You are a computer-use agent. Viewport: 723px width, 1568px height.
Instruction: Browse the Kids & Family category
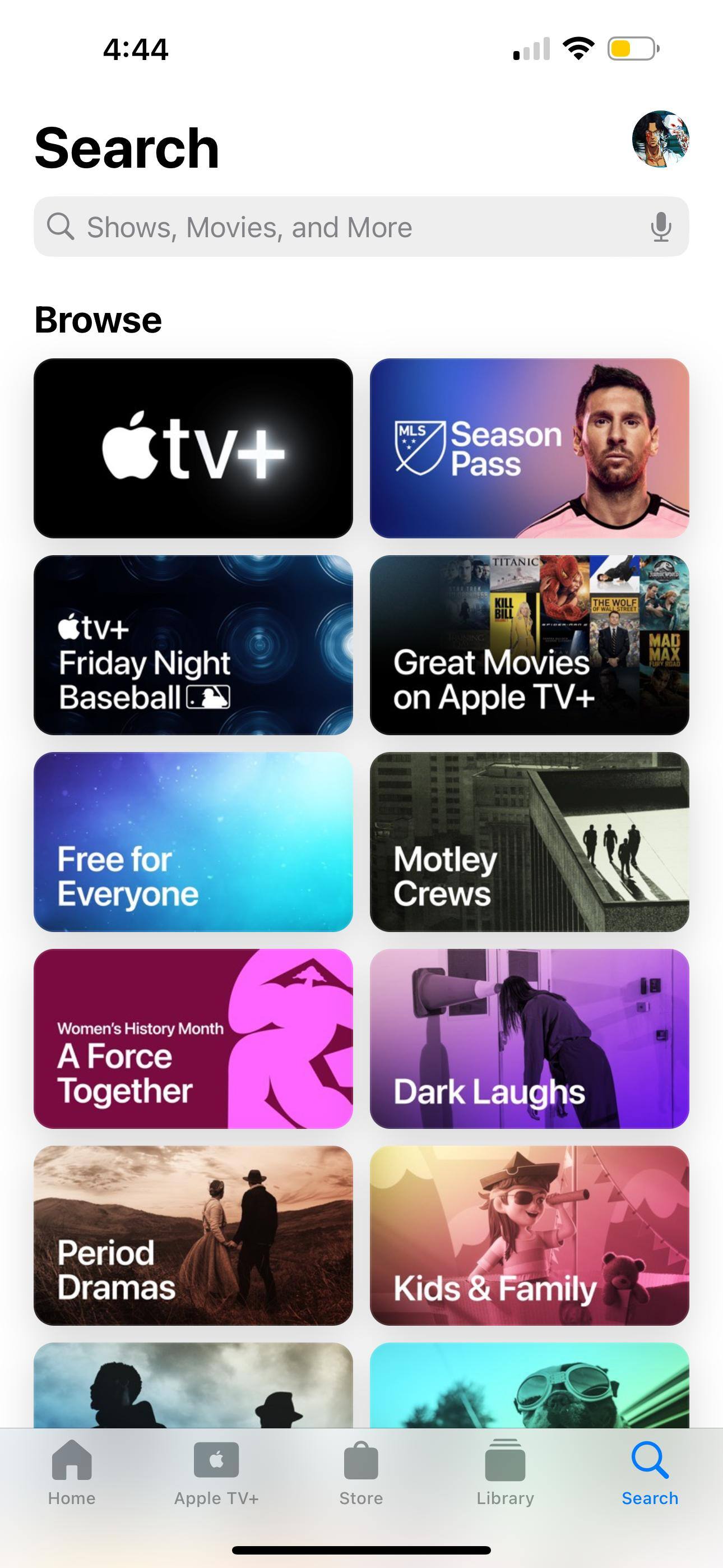(529, 1235)
